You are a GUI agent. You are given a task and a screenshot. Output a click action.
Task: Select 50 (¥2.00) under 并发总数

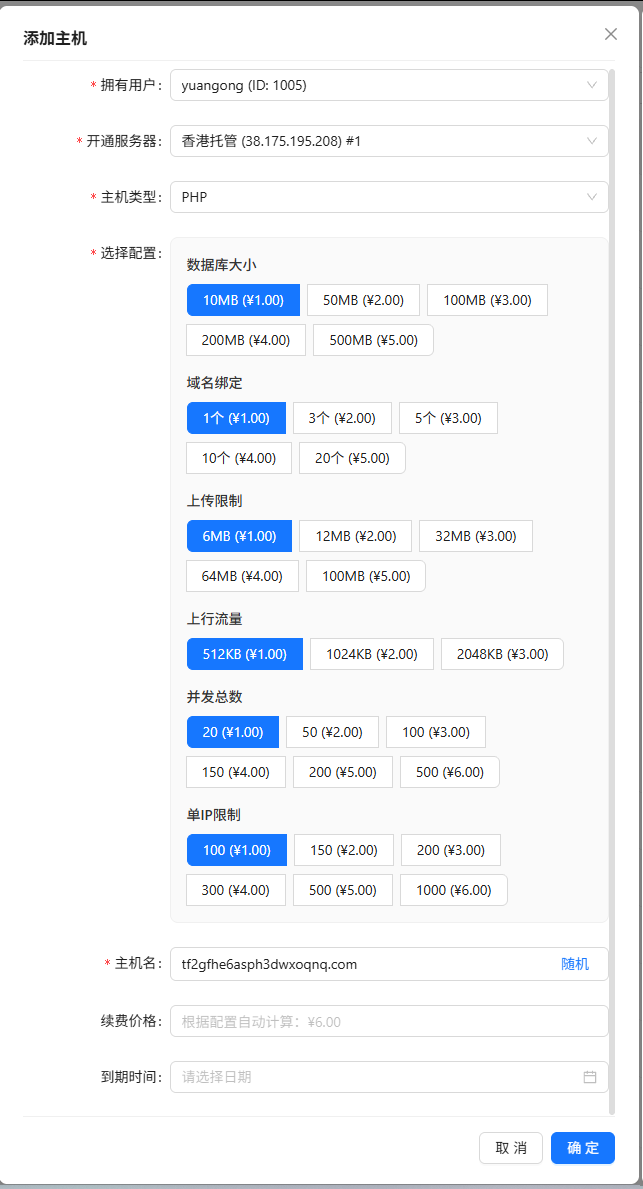(x=332, y=732)
